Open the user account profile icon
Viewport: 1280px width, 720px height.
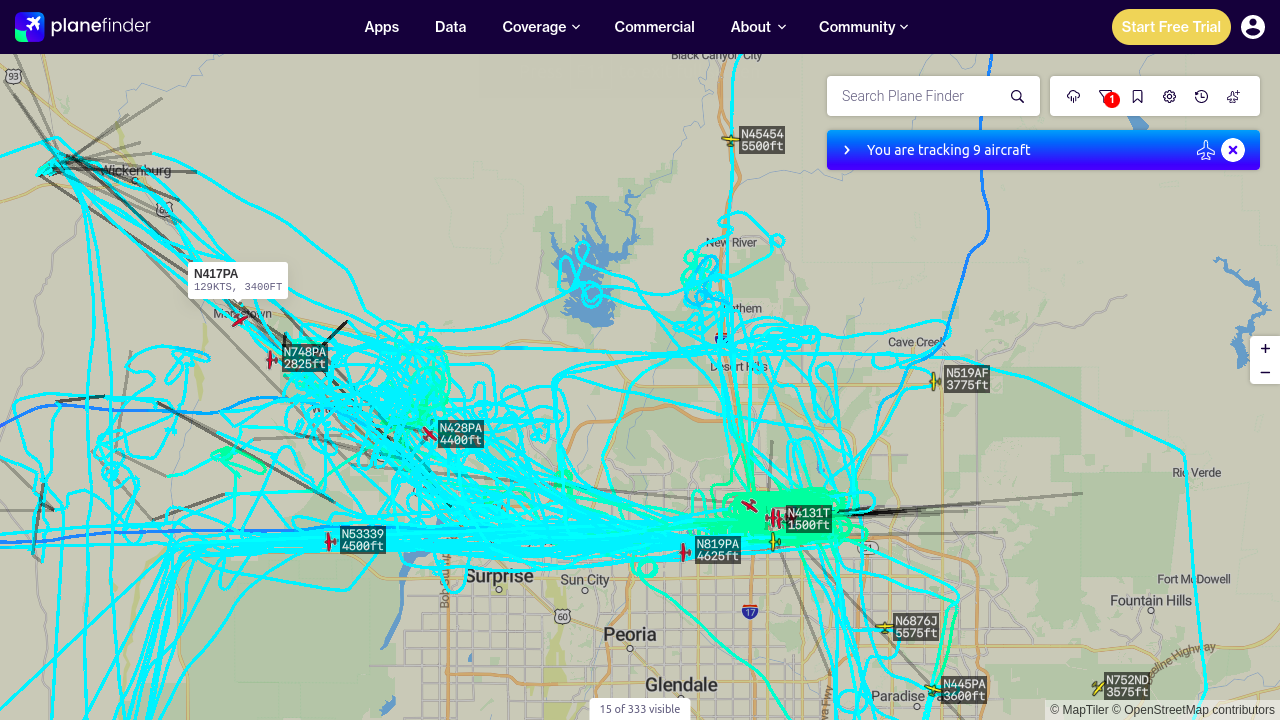tap(1253, 27)
